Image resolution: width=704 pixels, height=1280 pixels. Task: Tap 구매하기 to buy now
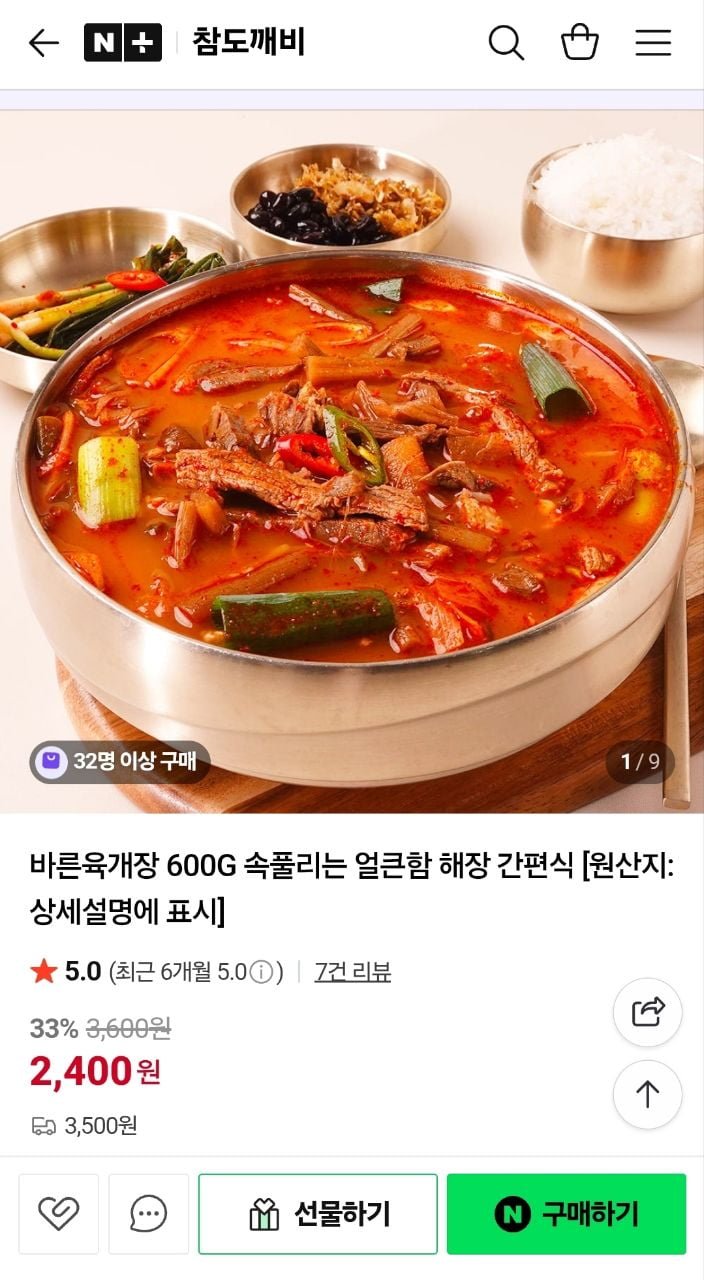click(x=566, y=1214)
